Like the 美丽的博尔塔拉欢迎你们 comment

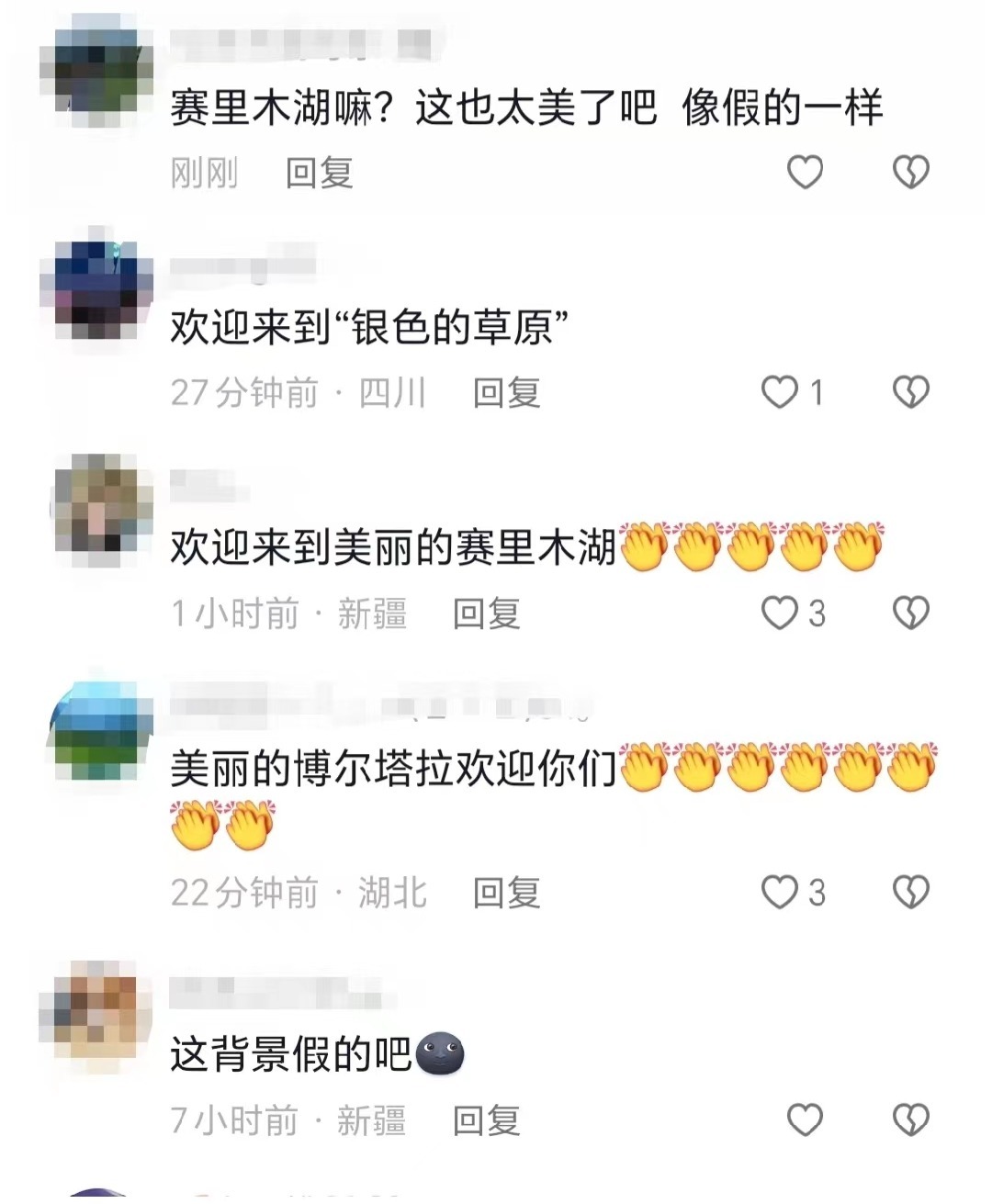click(x=780, y=892)
